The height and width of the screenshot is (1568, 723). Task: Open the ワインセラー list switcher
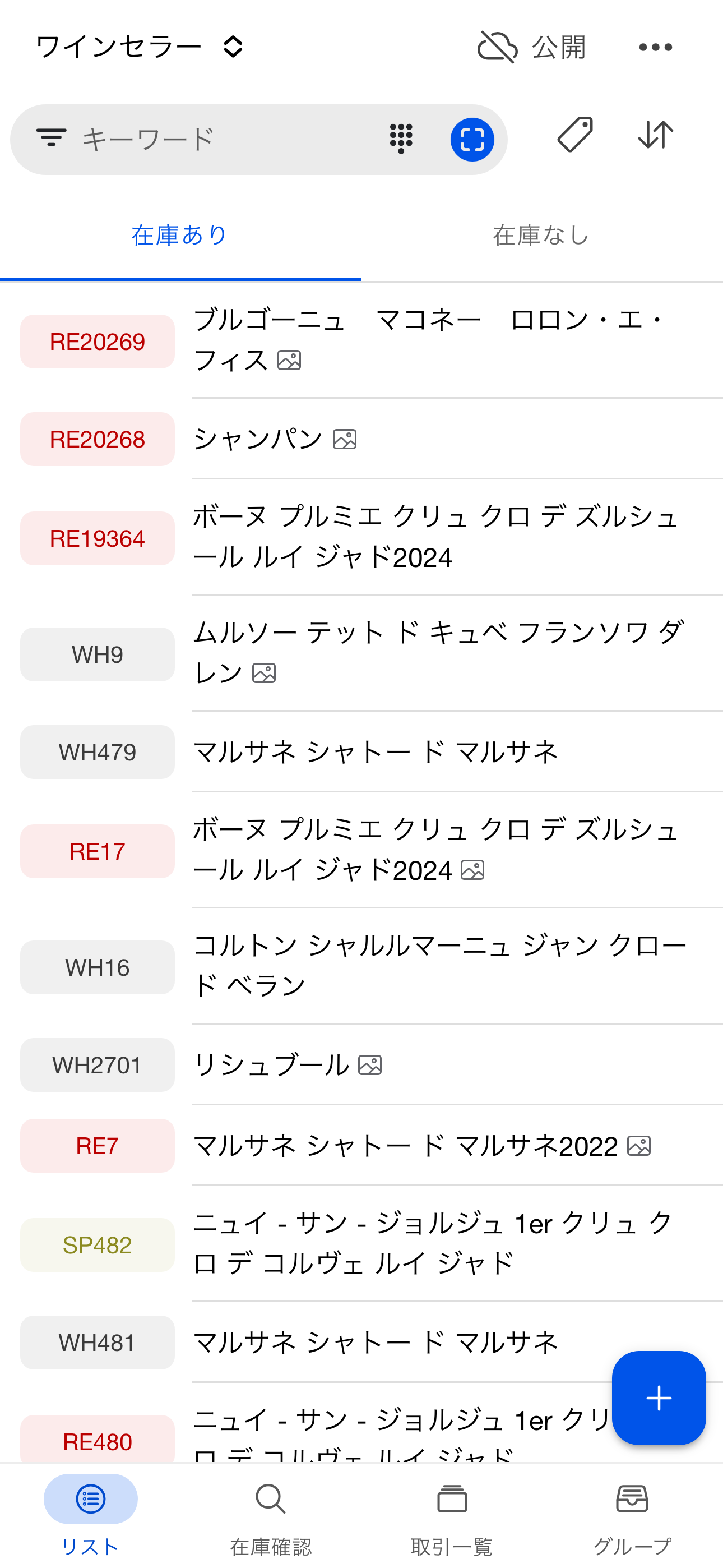coord(233,46)
